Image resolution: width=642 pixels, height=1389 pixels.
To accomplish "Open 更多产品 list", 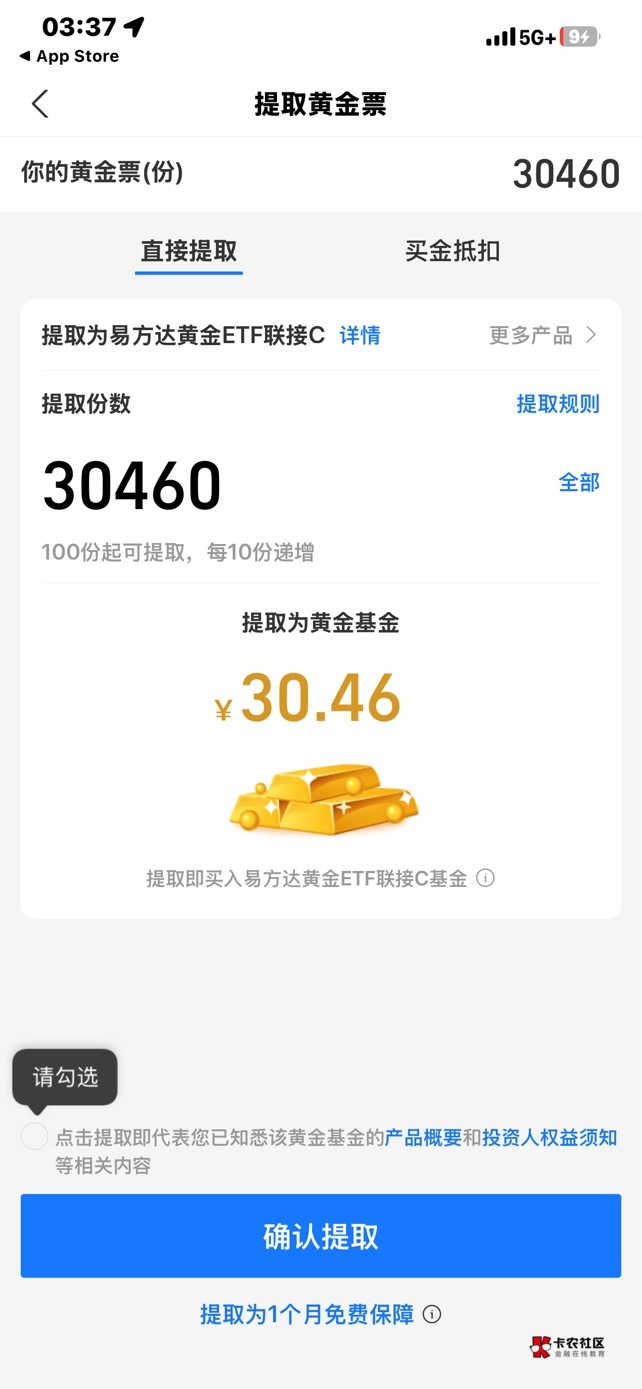I will pyautogui.click(x=543, y=335).
